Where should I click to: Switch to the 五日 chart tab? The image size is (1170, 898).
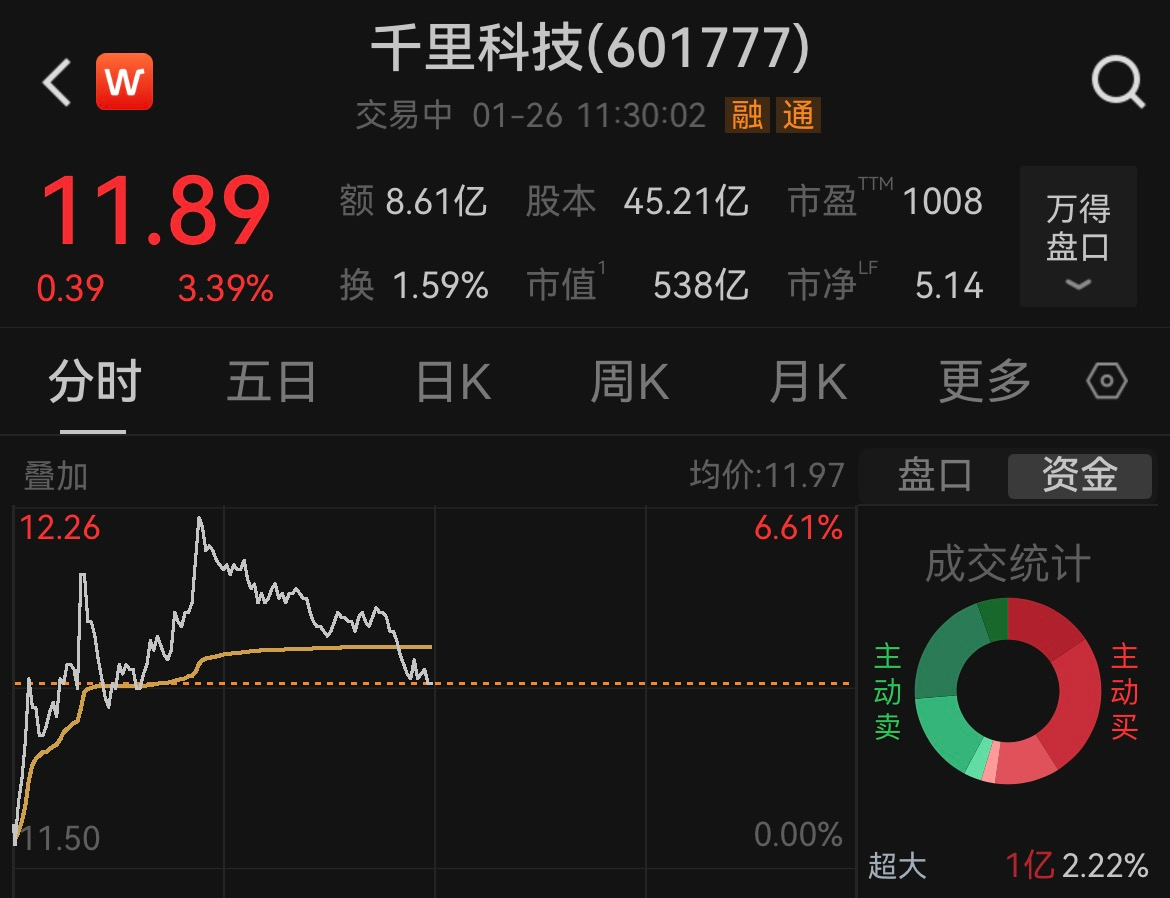coord(271,382)
